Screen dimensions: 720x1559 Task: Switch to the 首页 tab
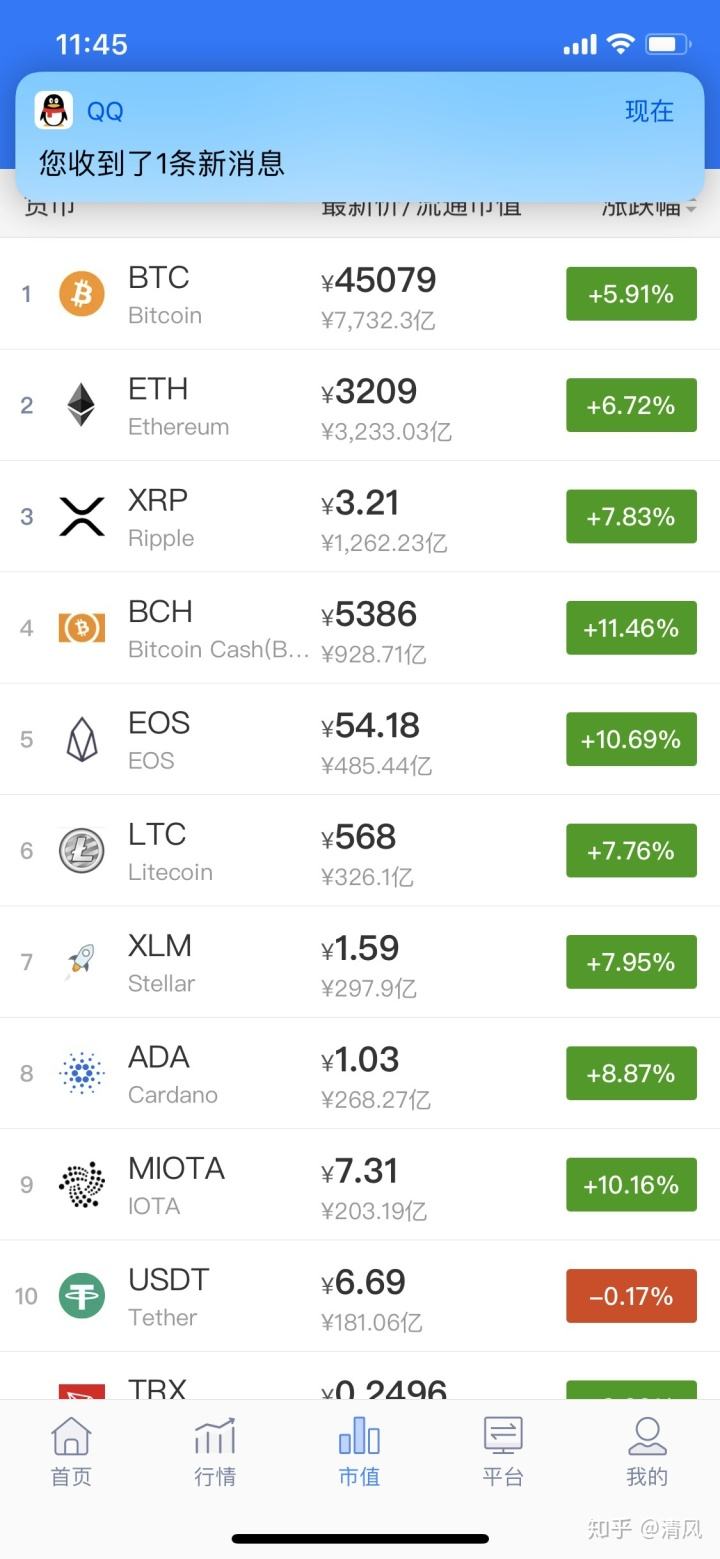[71, 1452]
